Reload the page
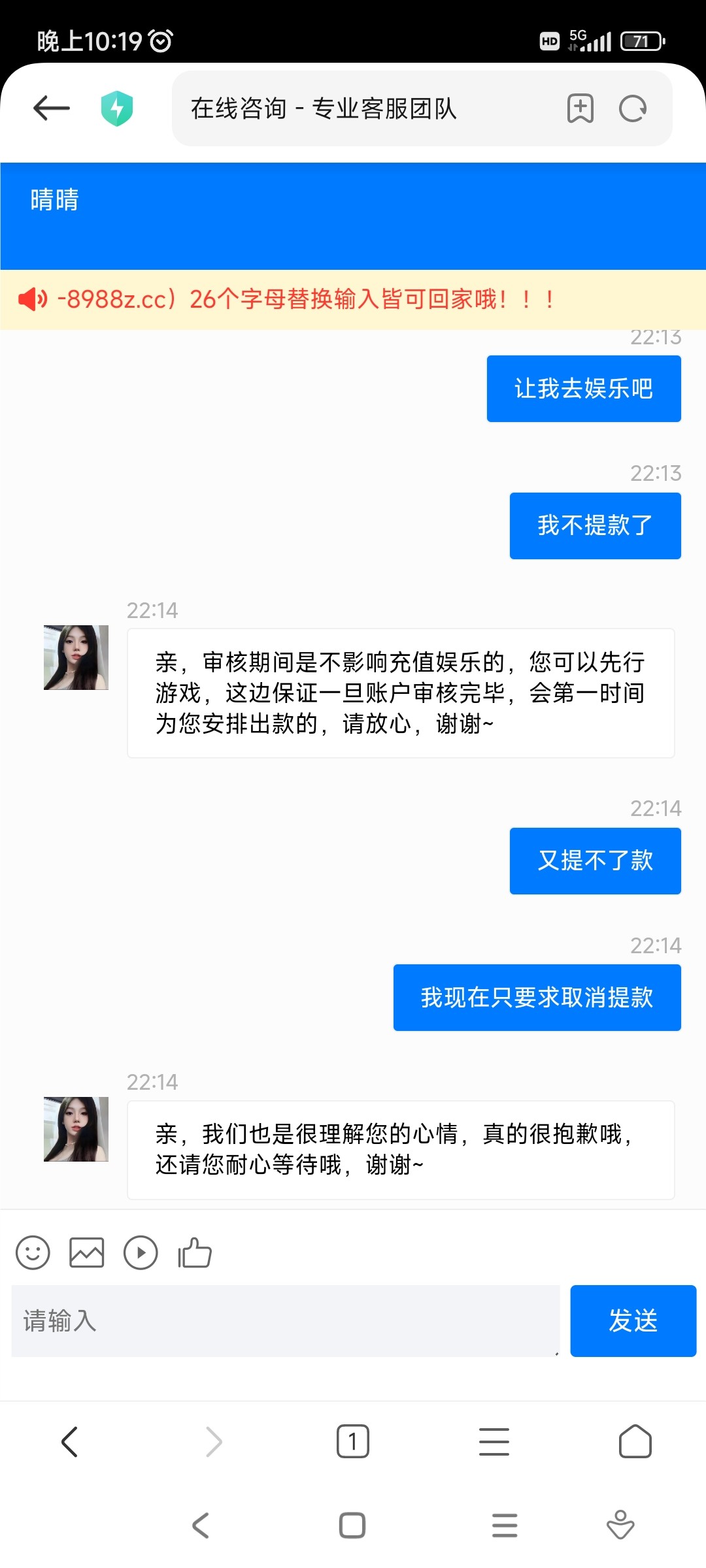706x1568 pixels. pyautogui.click(x=633, y=108)
